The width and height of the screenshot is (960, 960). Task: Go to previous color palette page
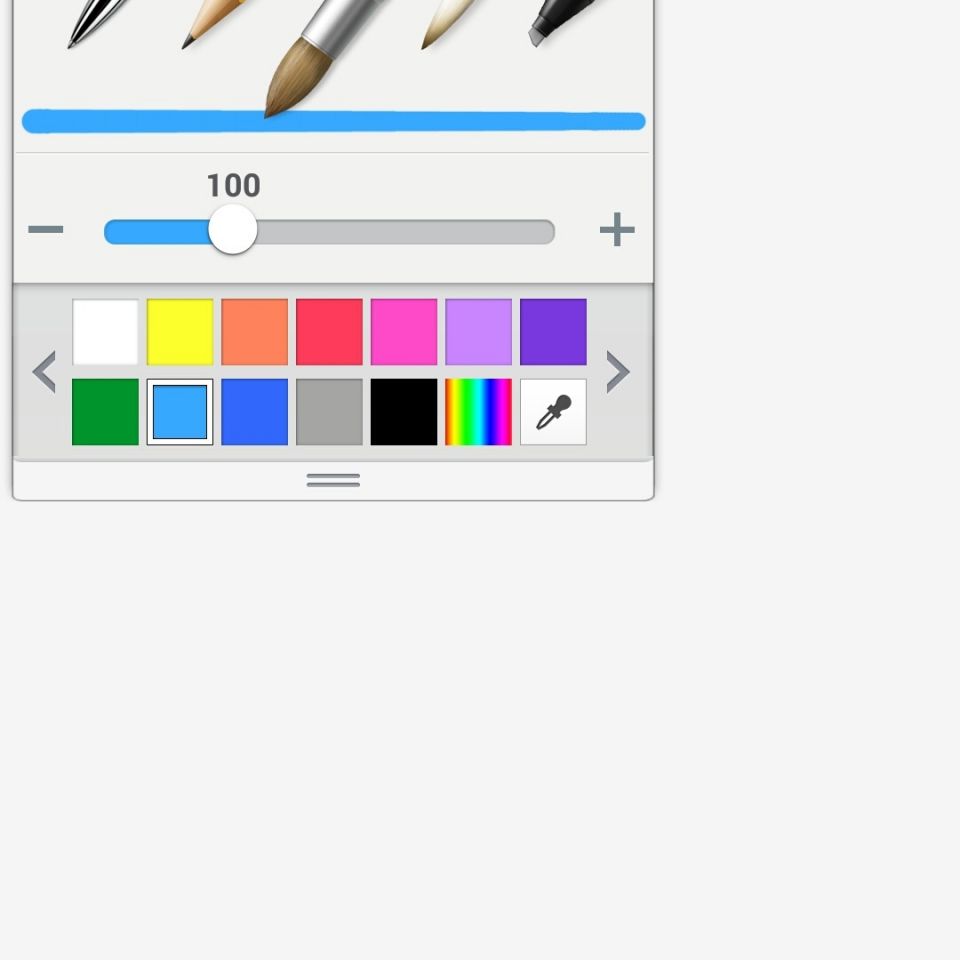pos(44,372)
